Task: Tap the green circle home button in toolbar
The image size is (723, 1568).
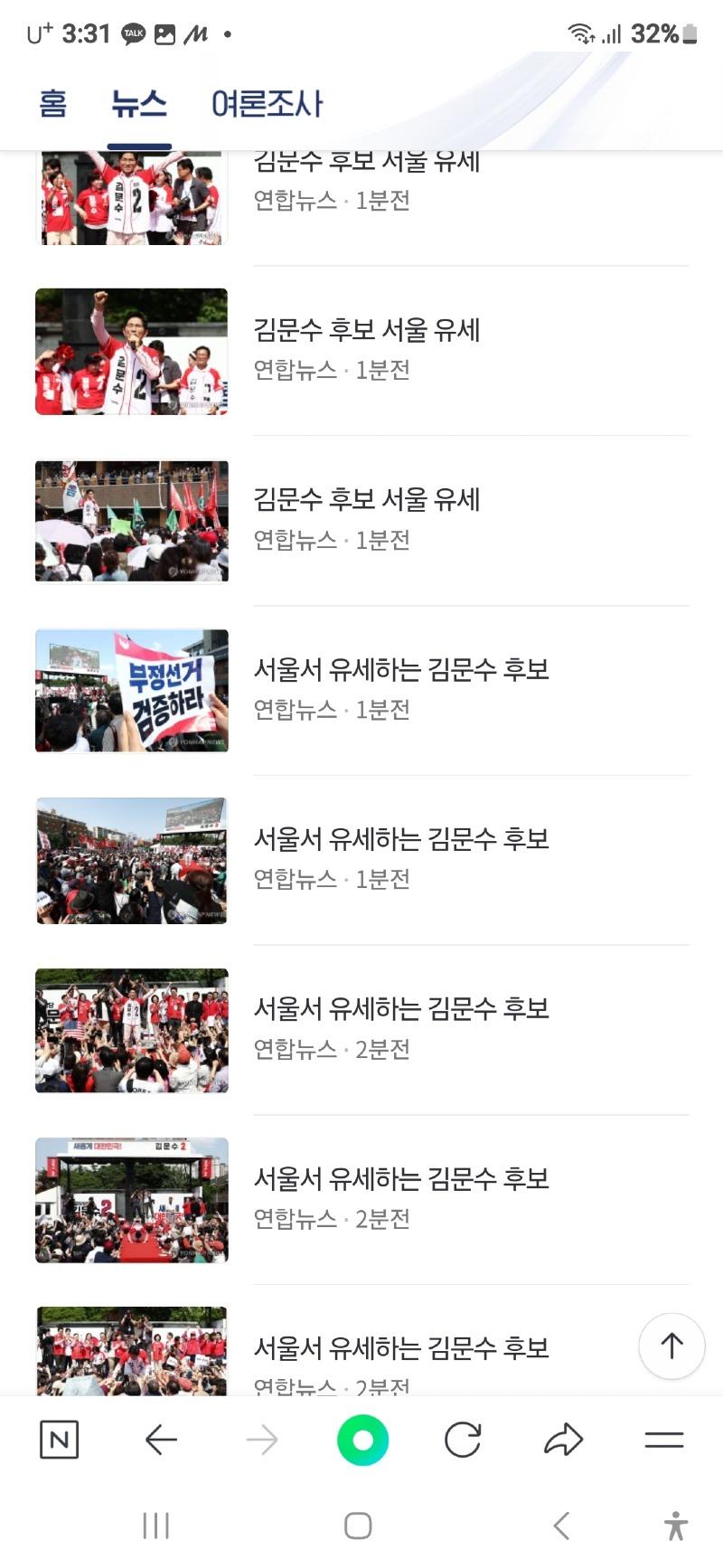Action: point(361,1438)
